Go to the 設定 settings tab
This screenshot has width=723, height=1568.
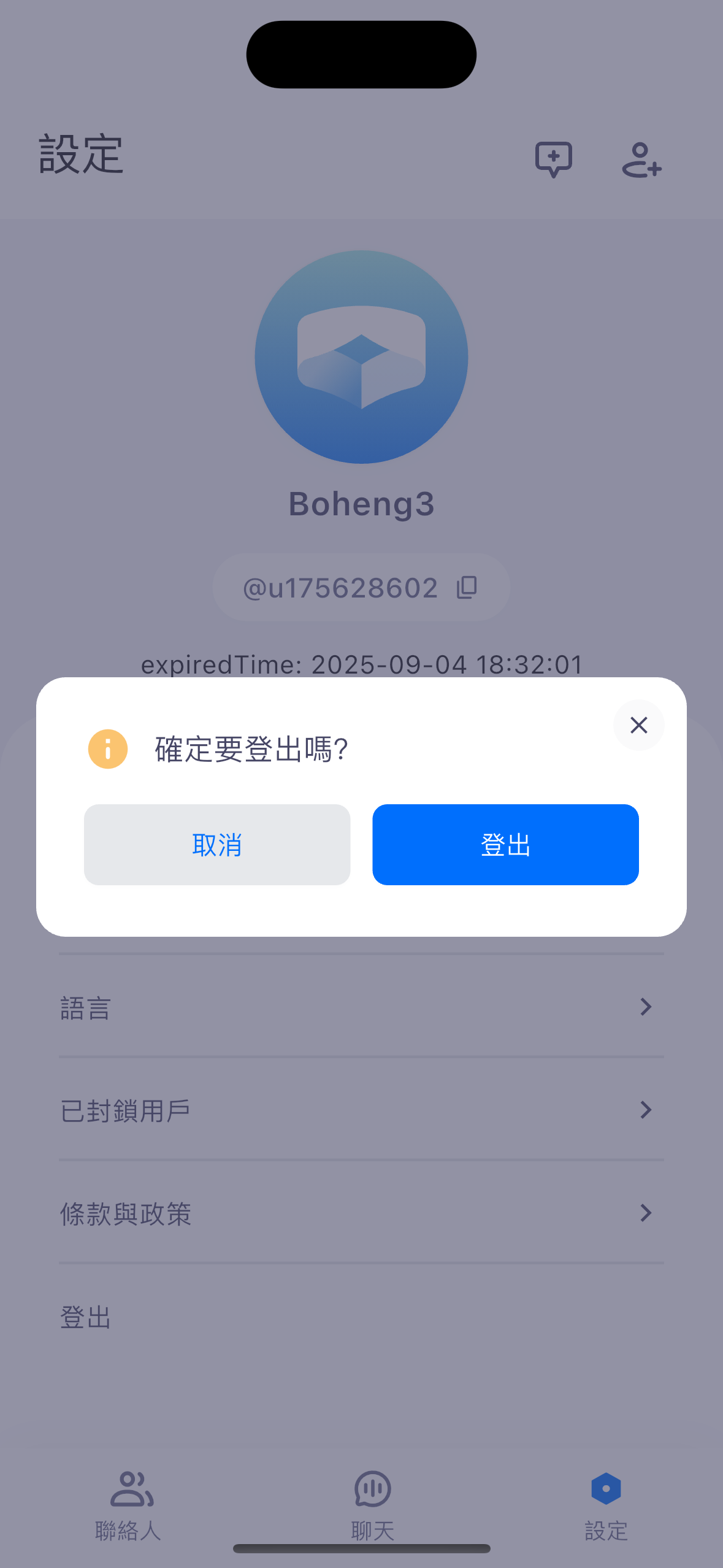tap(606, 1504)
